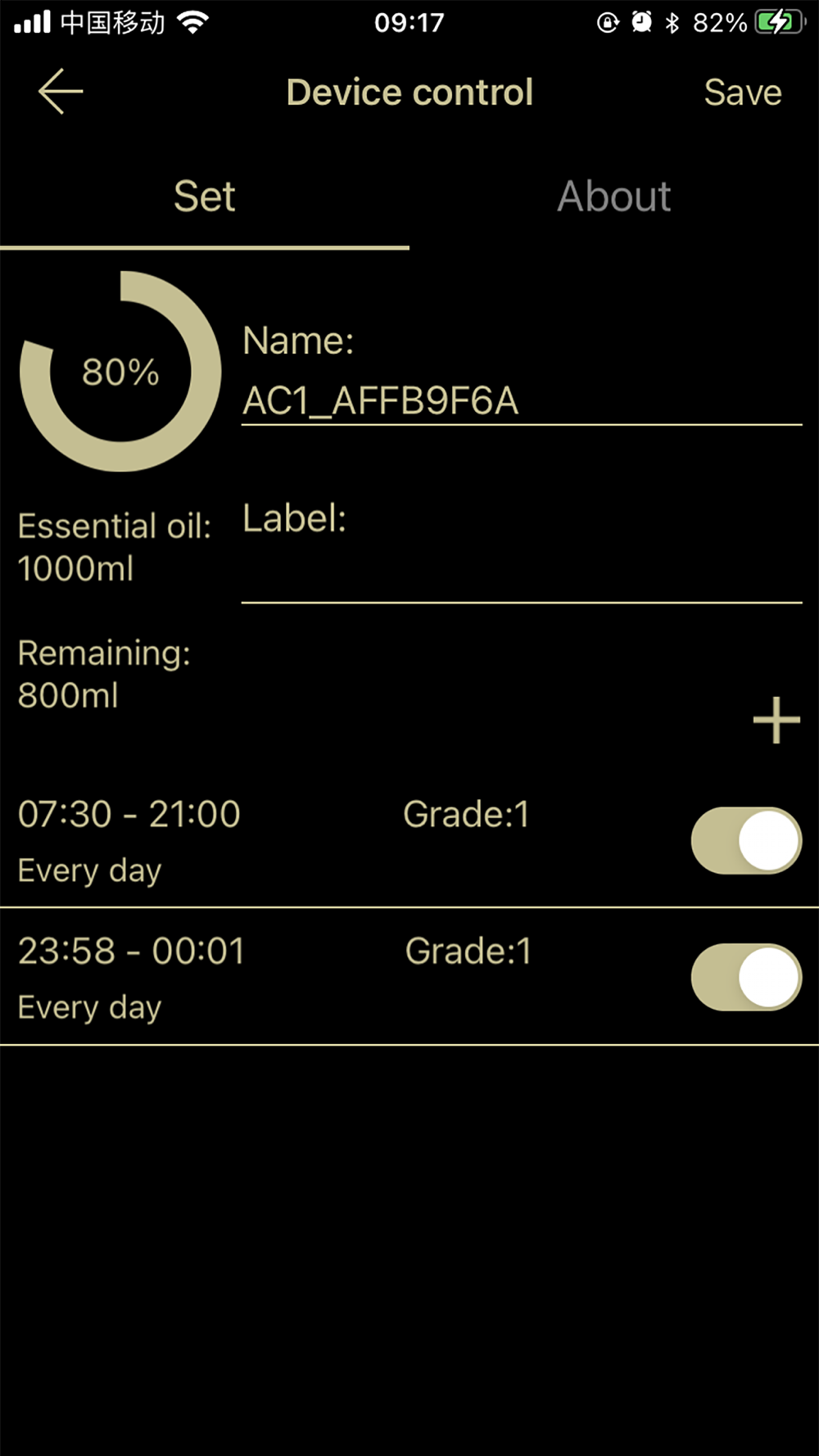Disable the 07:30 - 21:00 schedule switch
The height and width of the screenshot is (1456, 819).
click(x=746, y=840)
